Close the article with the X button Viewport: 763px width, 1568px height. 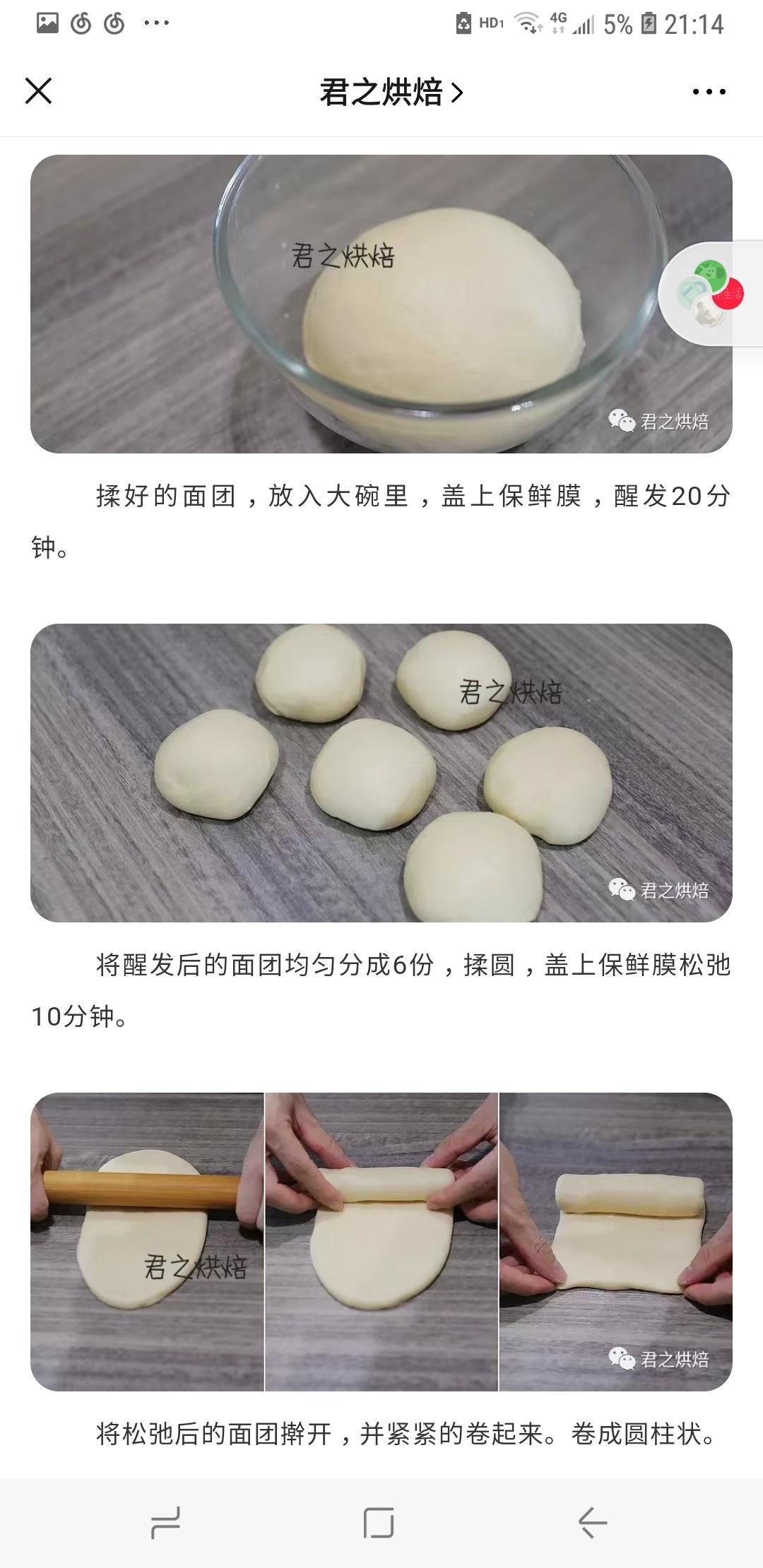39,90
